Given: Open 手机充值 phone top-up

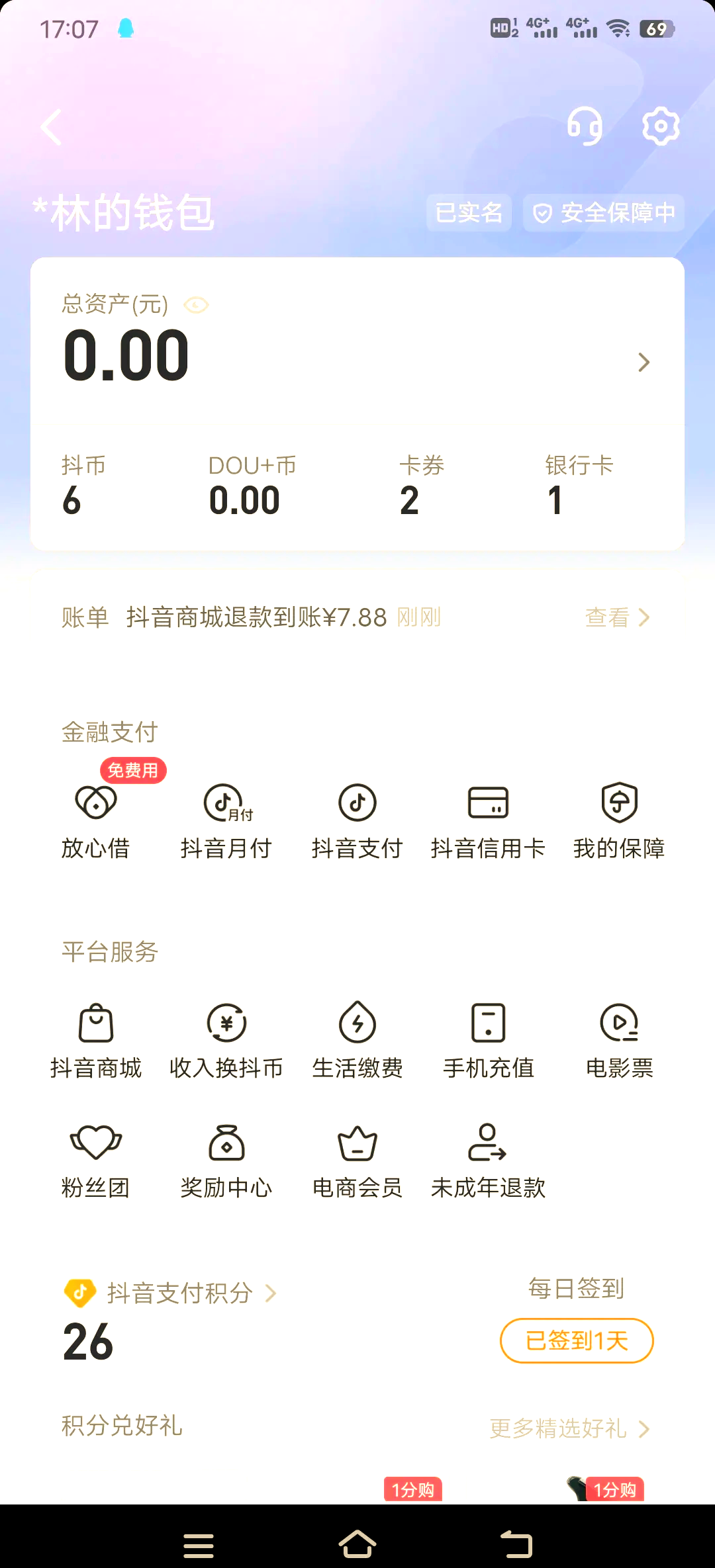Looking at the screenshot, I should [x=488, y=1040].
